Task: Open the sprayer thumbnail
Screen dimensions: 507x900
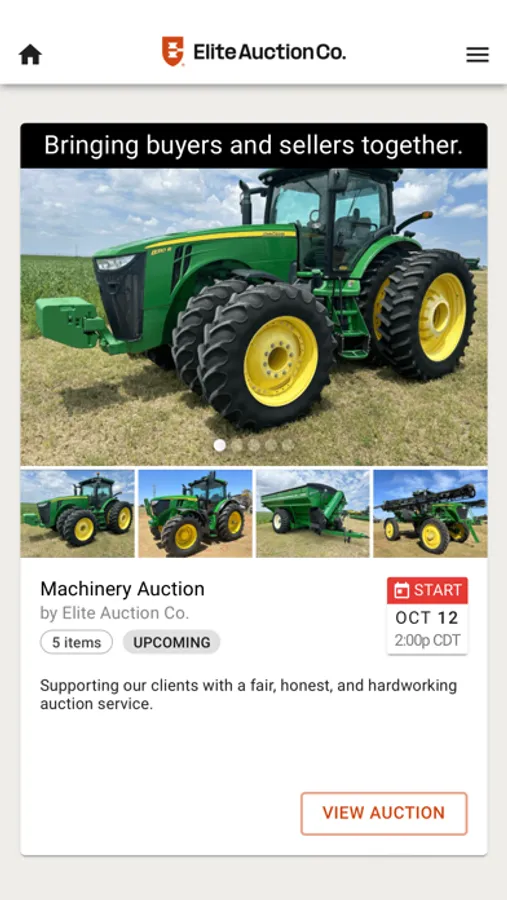Action: 430,513
